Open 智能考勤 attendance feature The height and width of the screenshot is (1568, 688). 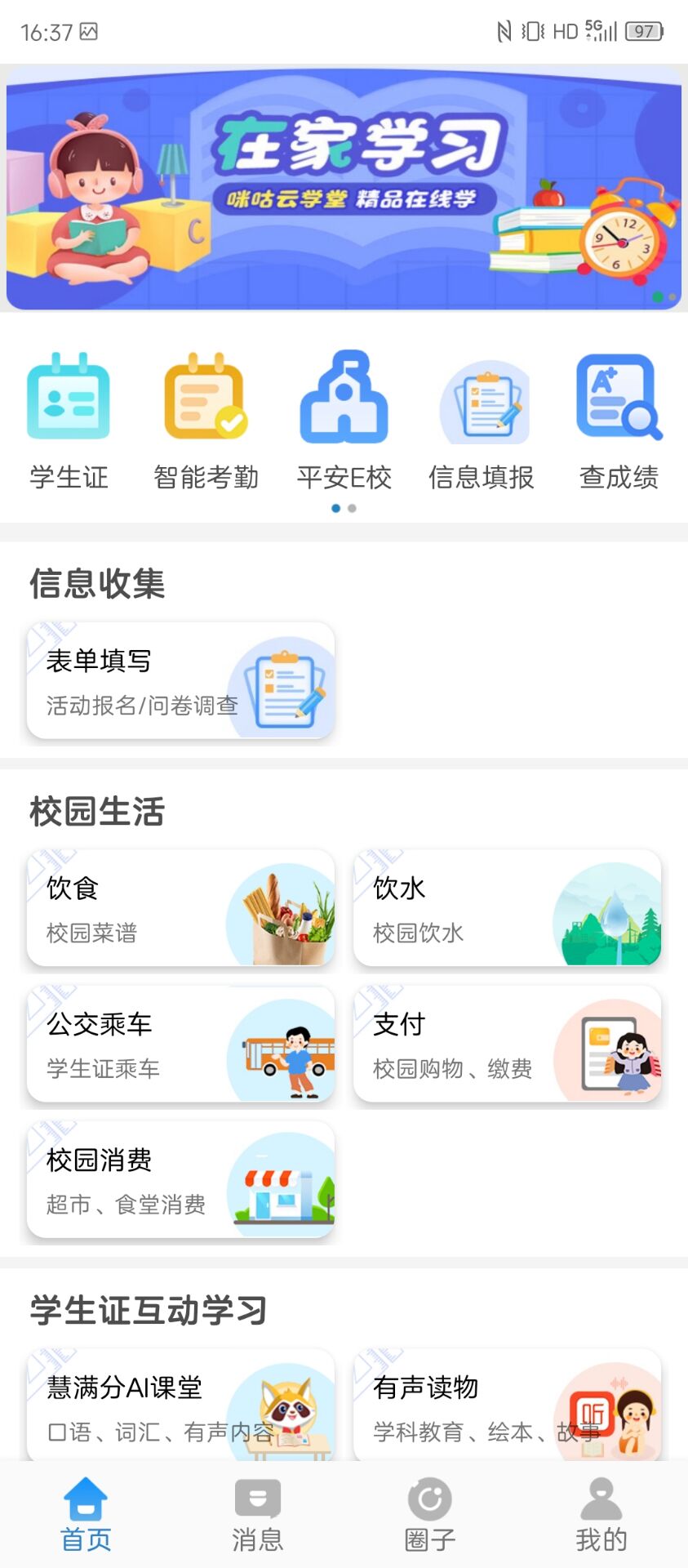pos(205,416)
